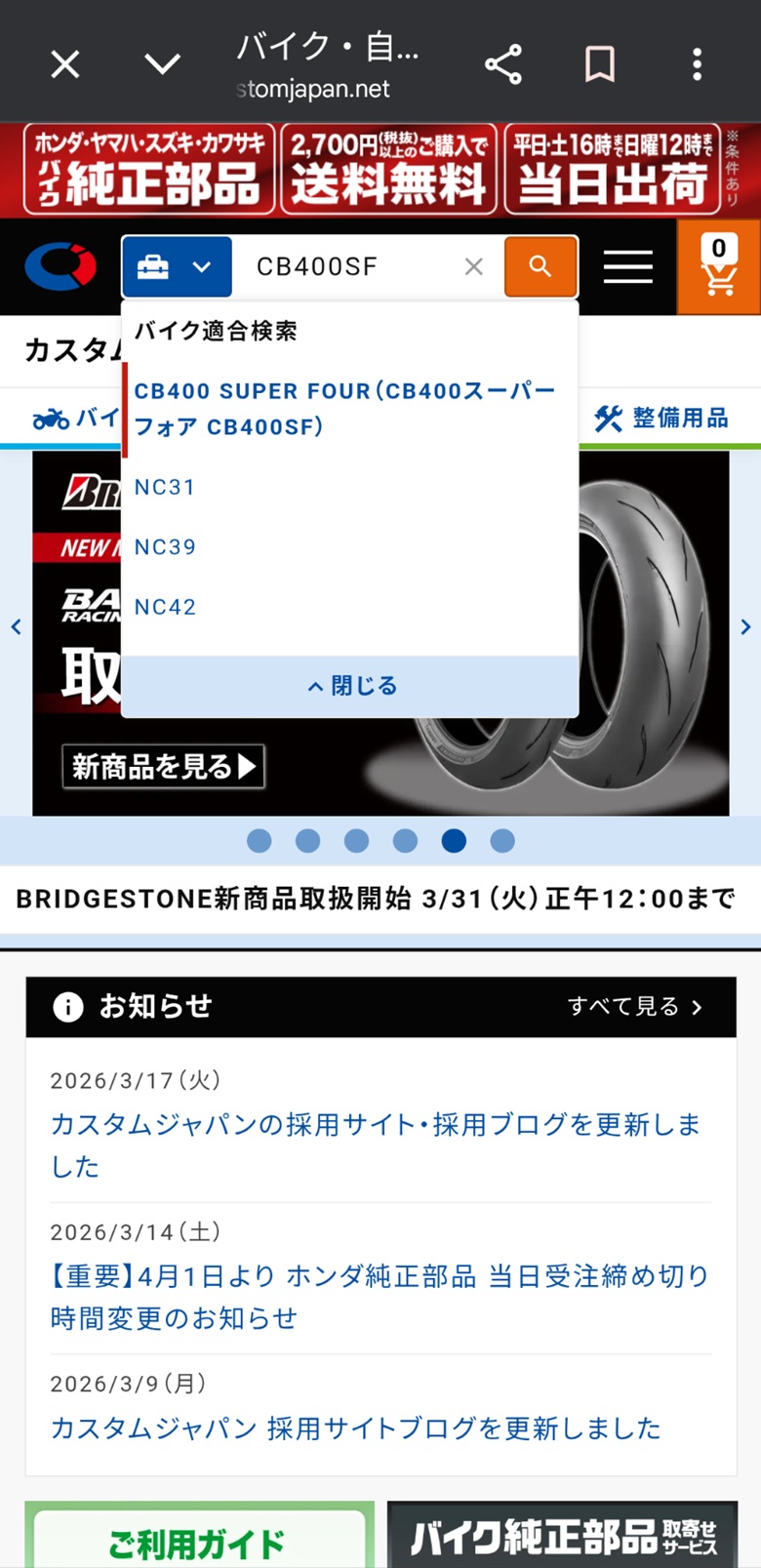Image resolution: width=761 pixels, height=1568 pixels.
Task: Switch to the 整備用品 tab
Action: click(x=663, y=419)
